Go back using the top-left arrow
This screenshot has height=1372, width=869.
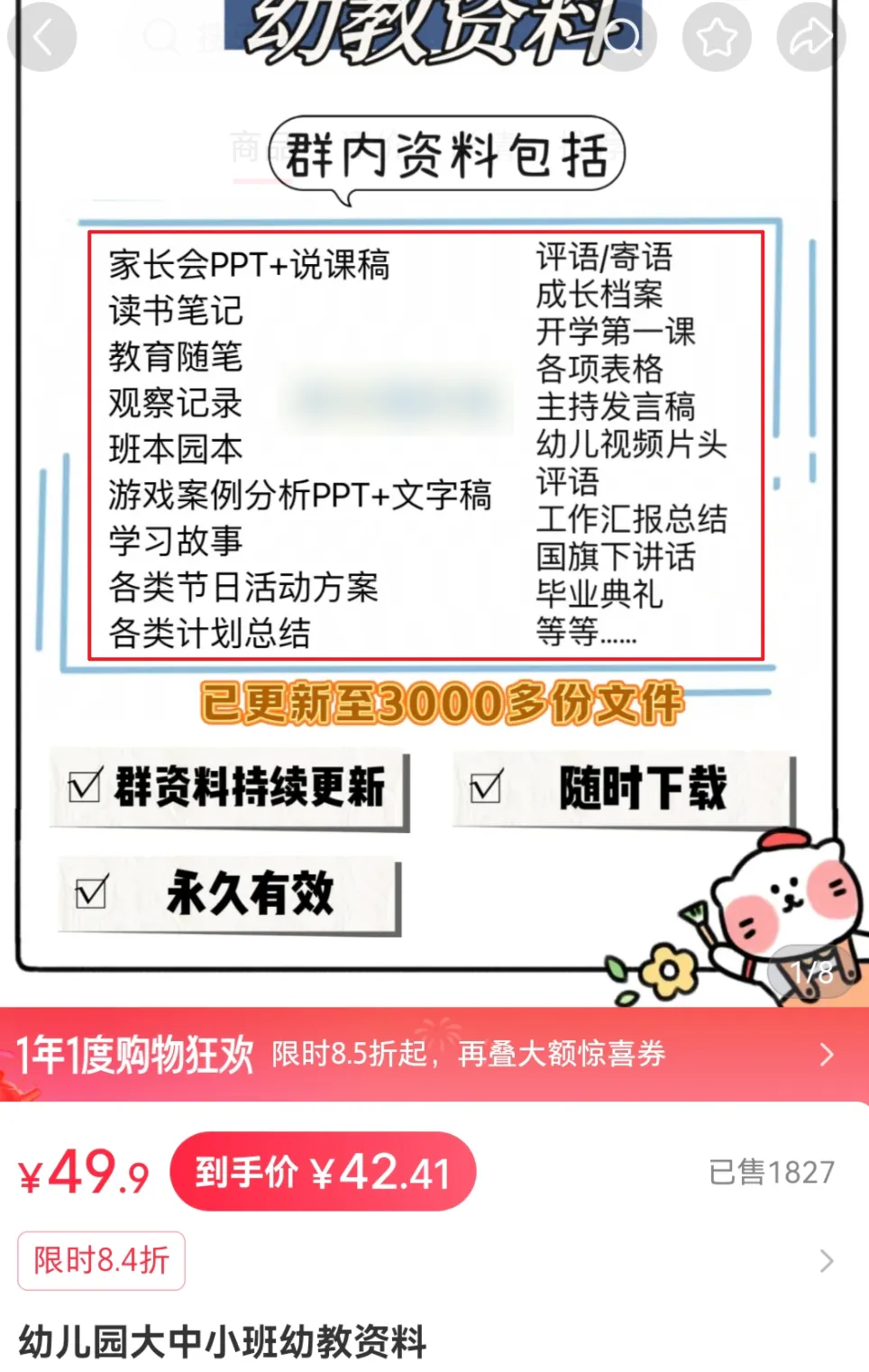point(41,37)
